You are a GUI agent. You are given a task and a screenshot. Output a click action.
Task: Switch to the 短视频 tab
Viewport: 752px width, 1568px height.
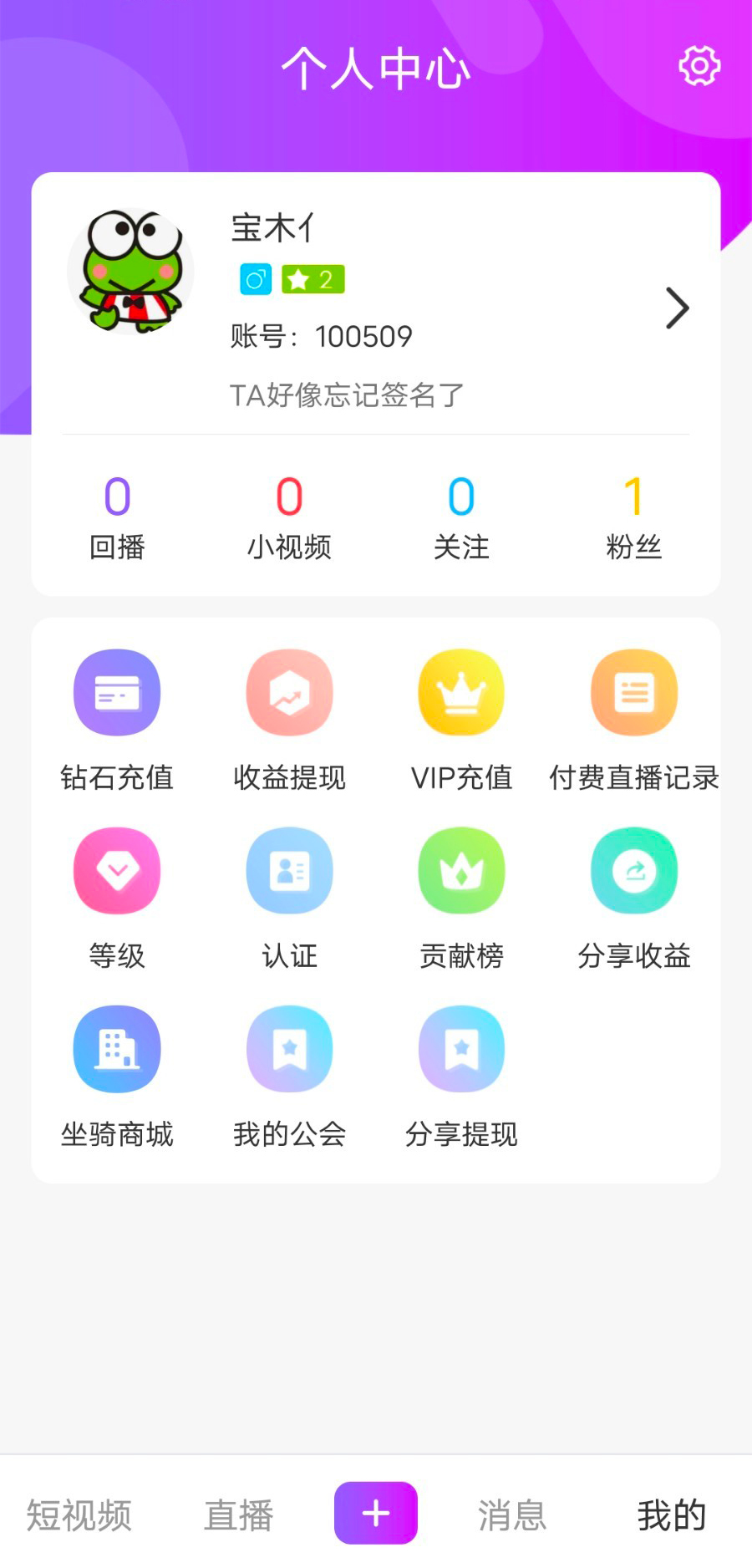click(79, 1515)
